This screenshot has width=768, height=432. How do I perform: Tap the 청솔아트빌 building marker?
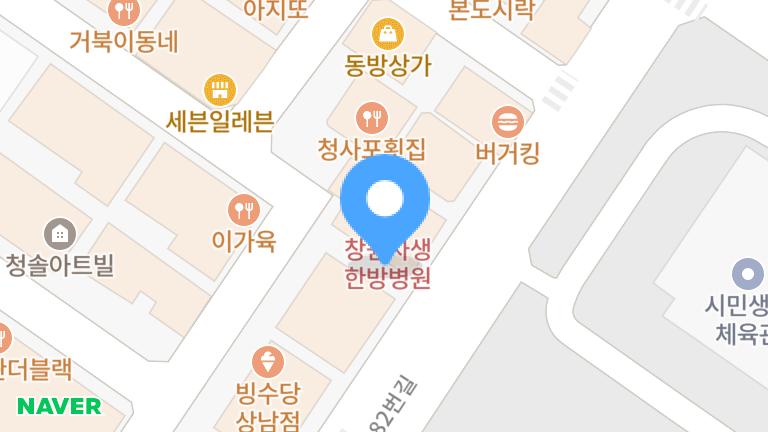pyautogui.click(x=61, y=234)
